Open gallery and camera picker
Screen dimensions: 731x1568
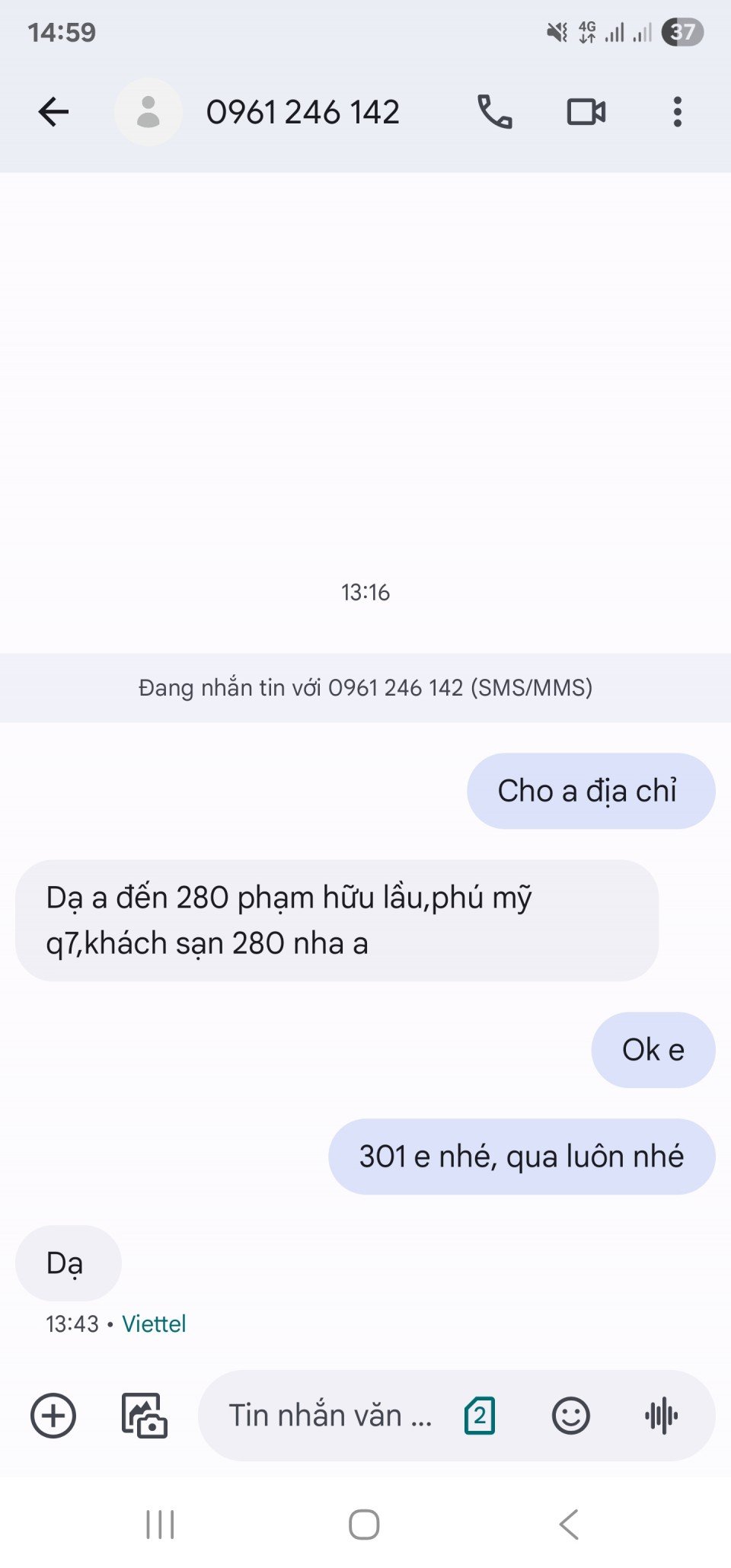click(x=145, y=1416)
